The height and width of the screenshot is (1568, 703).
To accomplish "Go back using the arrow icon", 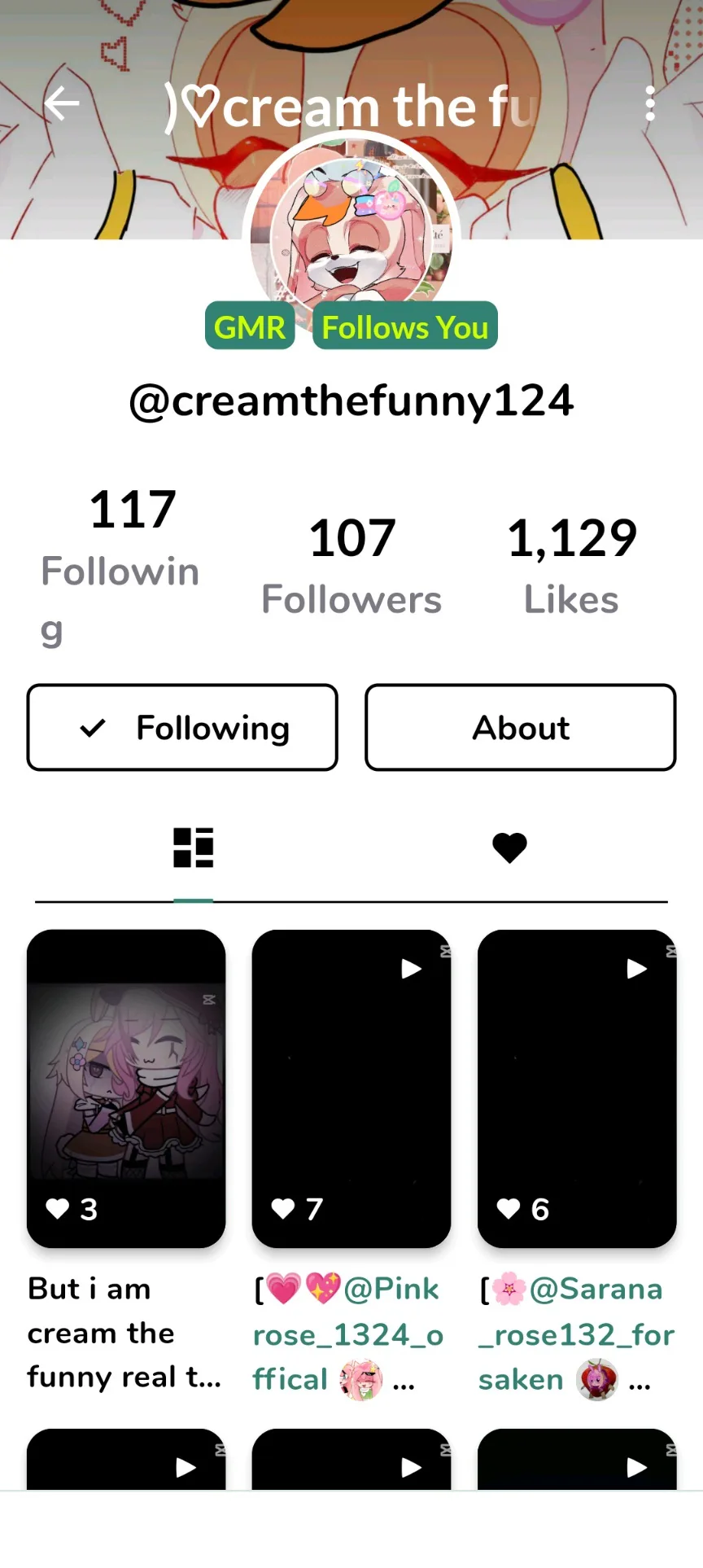I will click(x=62, y=103).
